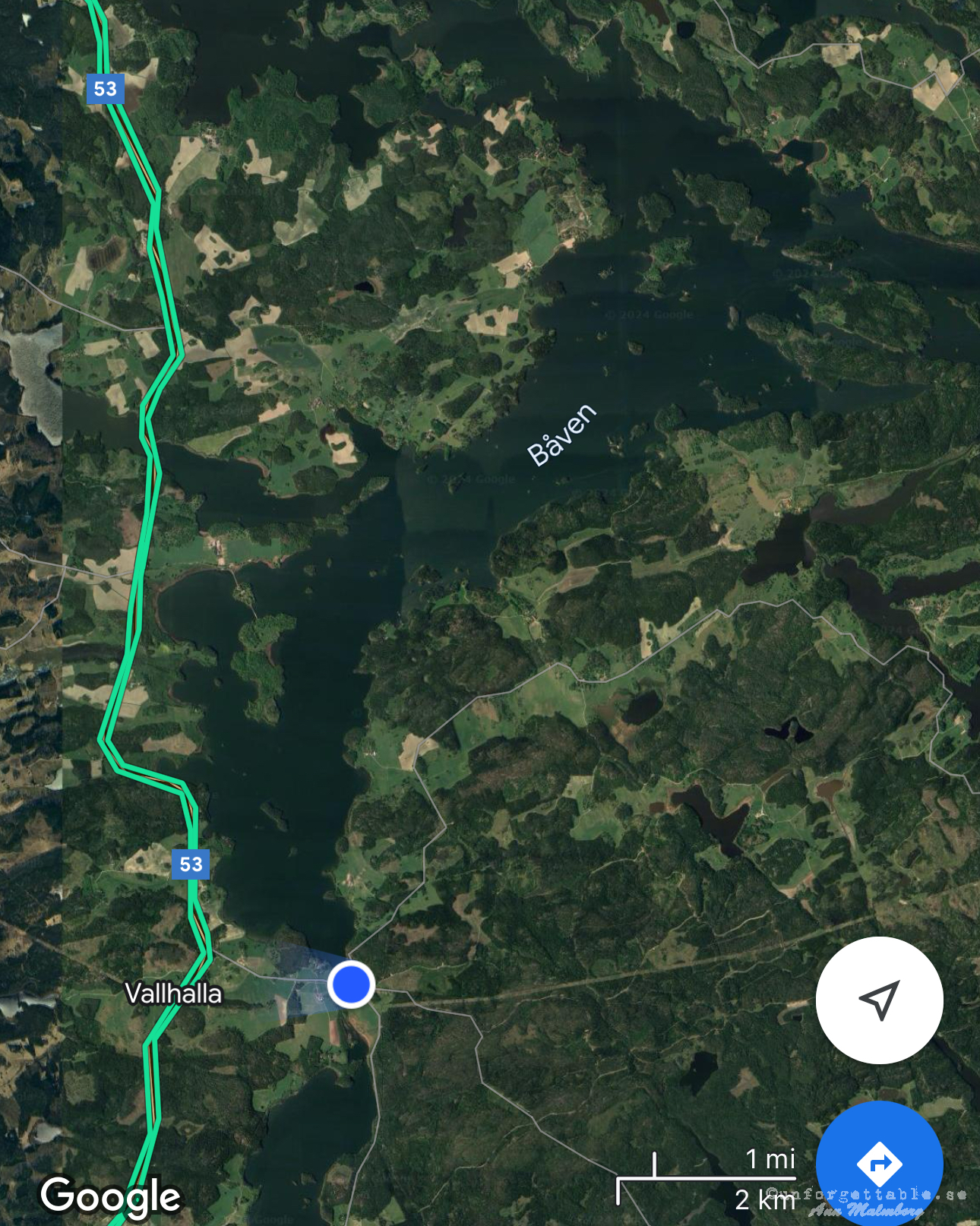Select the Vallhalla place label
Image resolution: width=980 pixels, height=1226 pixels.
[173, 993]
